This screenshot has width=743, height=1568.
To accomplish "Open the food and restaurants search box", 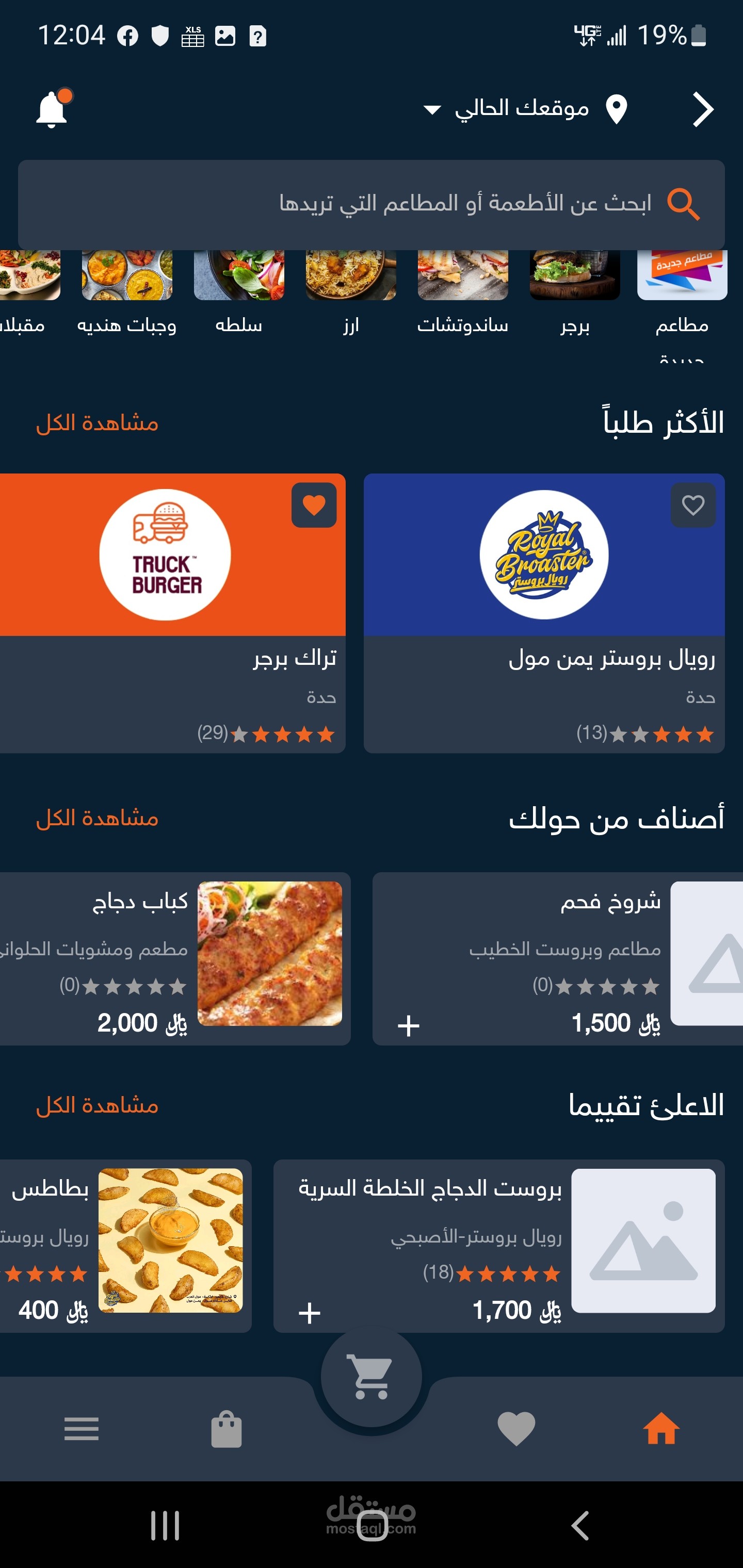I will [x=372, y=204].
